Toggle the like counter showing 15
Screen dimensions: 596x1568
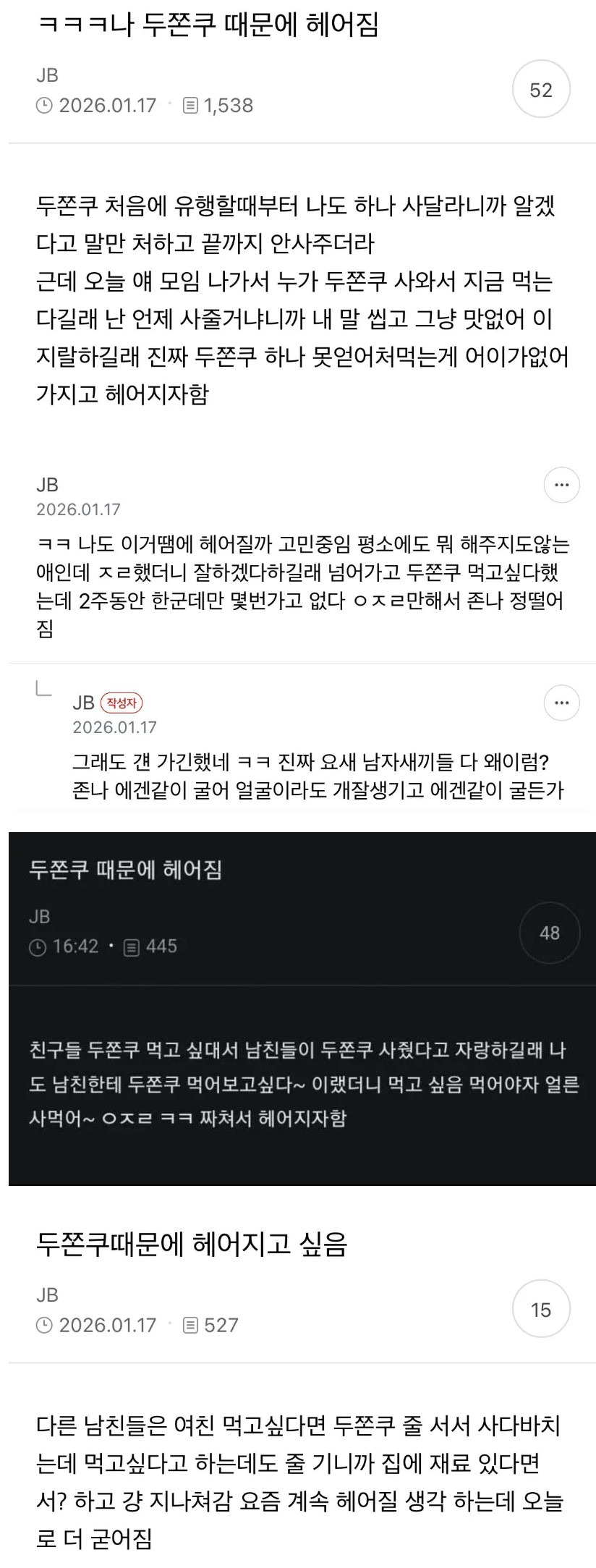click(541, 1308)
